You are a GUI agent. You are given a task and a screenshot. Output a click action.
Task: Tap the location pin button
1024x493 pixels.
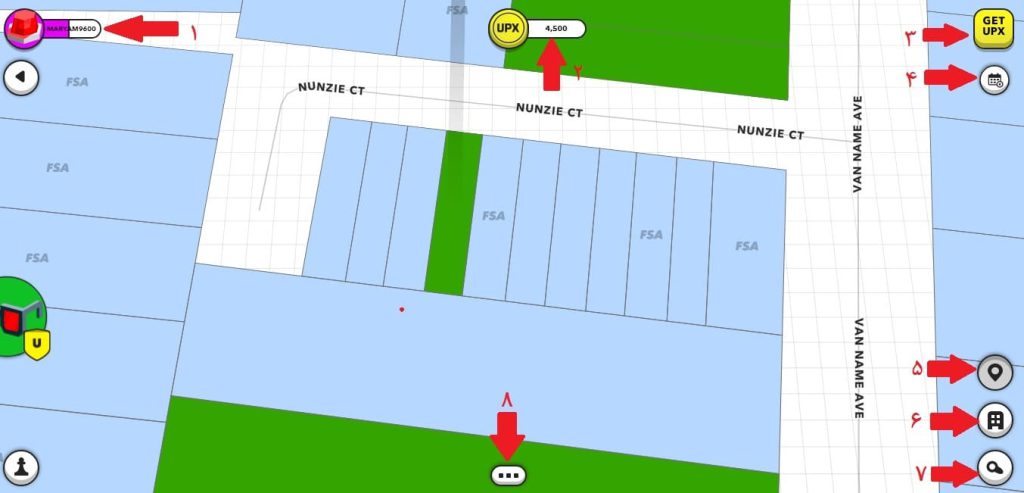click(994, 372)
